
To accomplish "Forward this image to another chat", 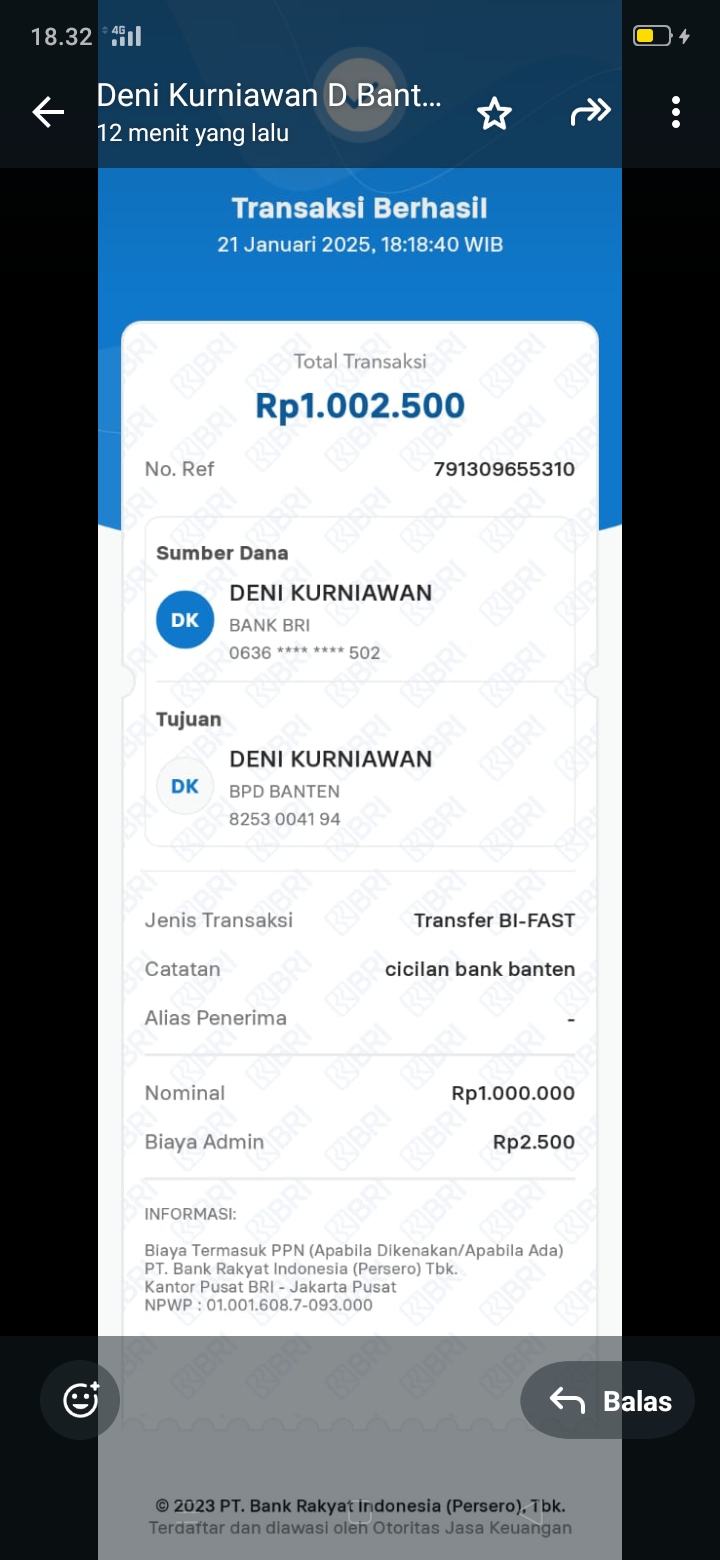I will pos(590,113).
